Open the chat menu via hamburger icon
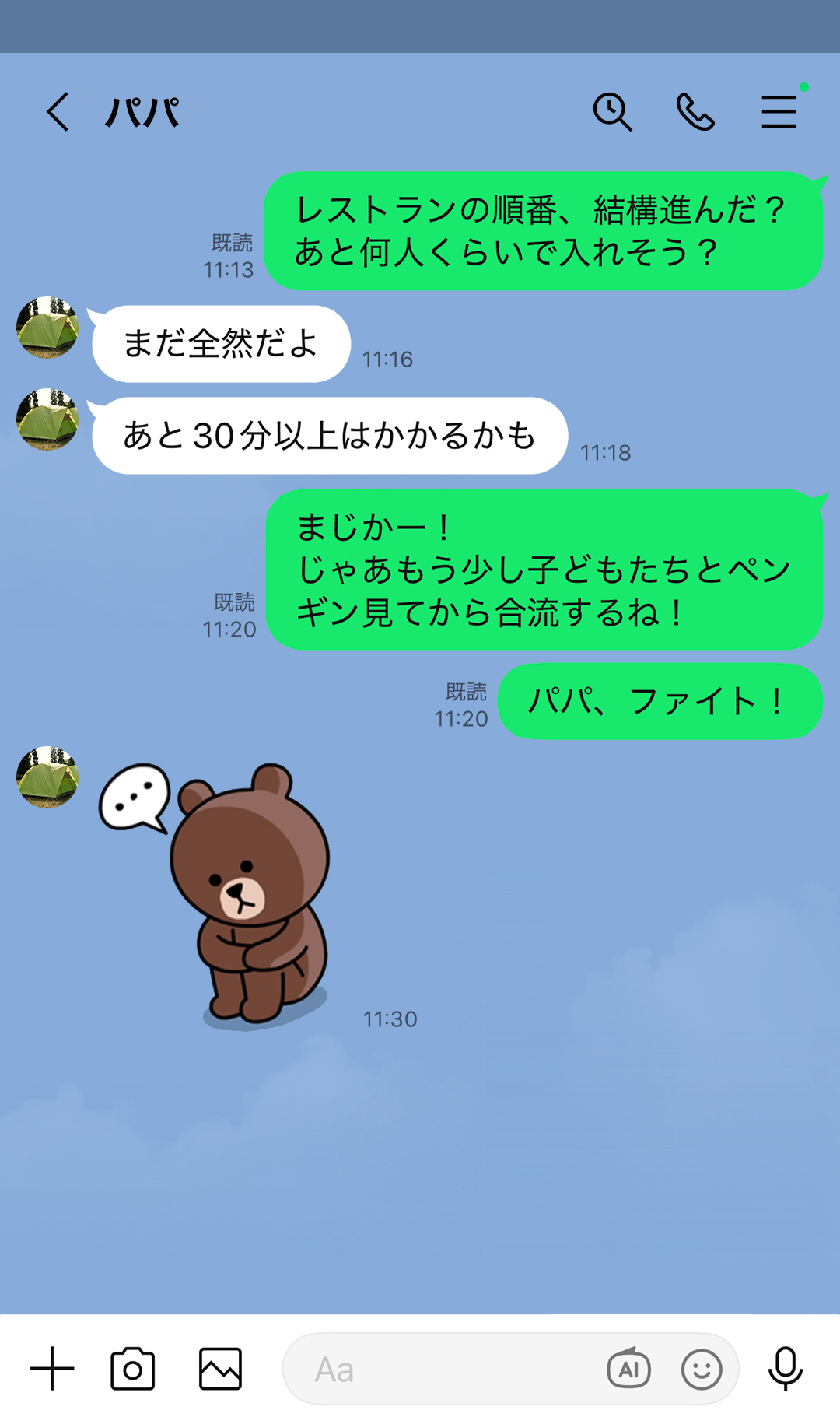Image resolution: width=840 pixels, height=1424 pixels. (x=777, y=114)
